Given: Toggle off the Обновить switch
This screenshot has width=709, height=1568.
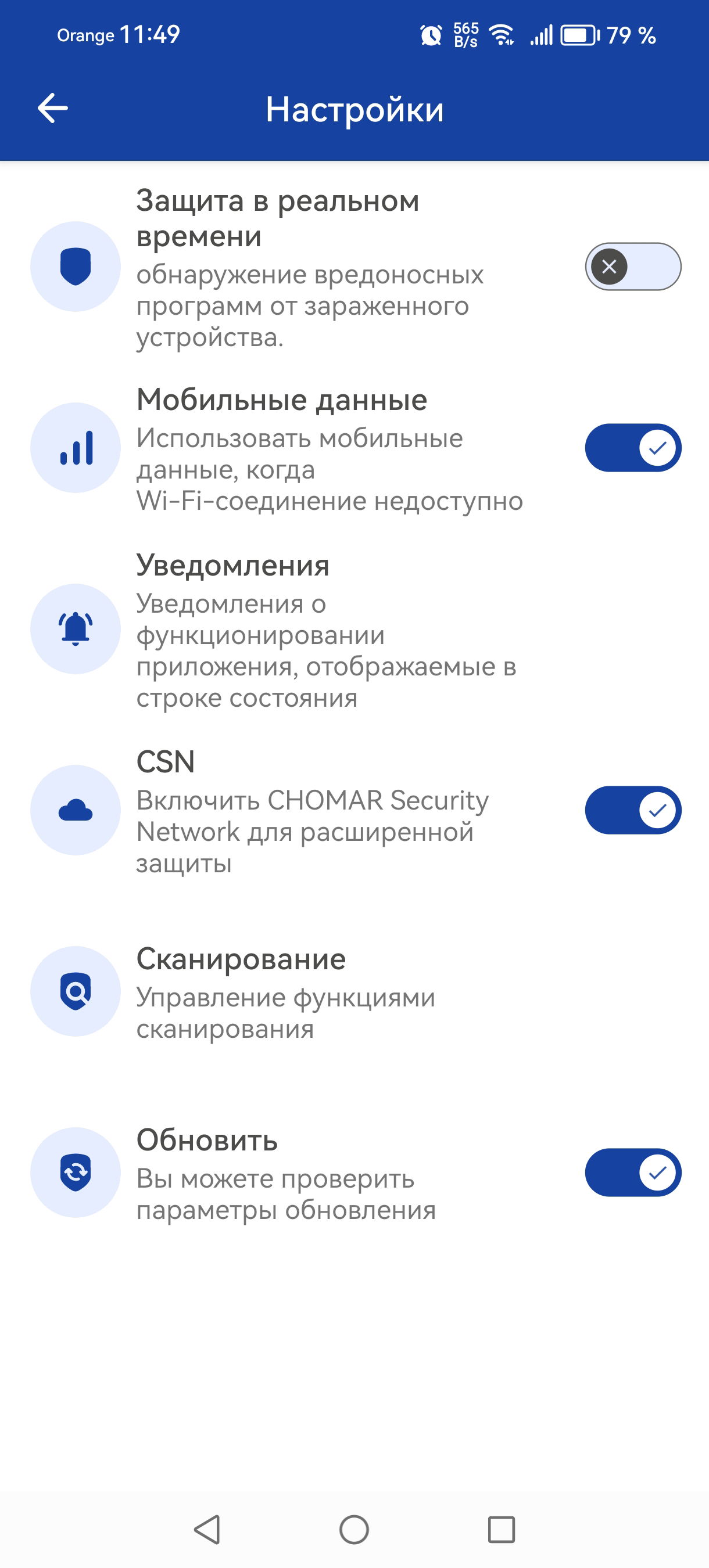Looking at the screenshot, I should 632,1173.
